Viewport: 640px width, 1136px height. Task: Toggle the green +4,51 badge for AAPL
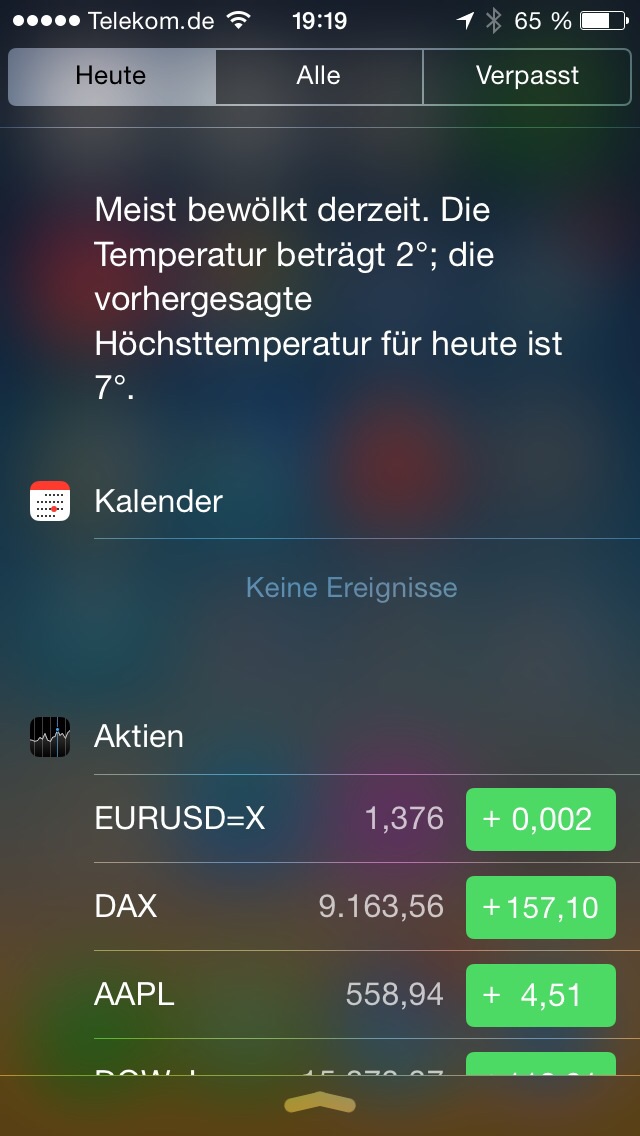click(x=540, y=994)
